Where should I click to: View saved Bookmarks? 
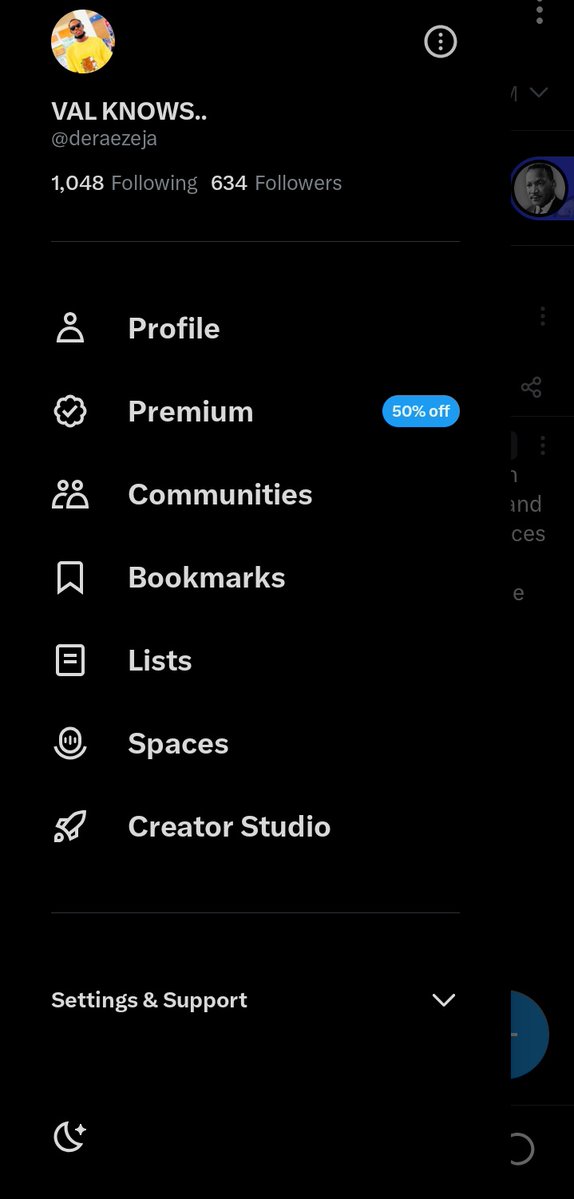tap(255, 577)
